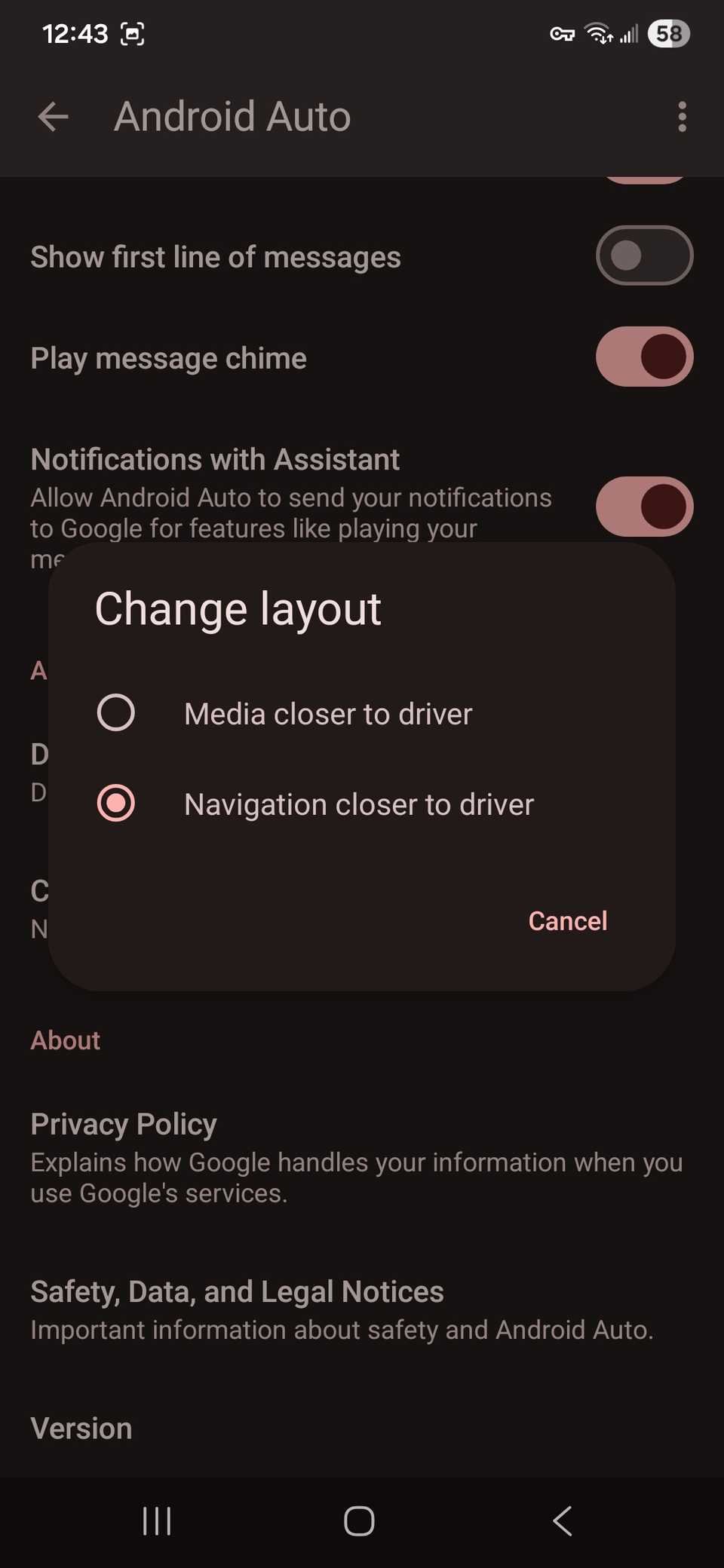Tap the key icon in the status bar
The image size is (724, 1568).
click(563, 33)
